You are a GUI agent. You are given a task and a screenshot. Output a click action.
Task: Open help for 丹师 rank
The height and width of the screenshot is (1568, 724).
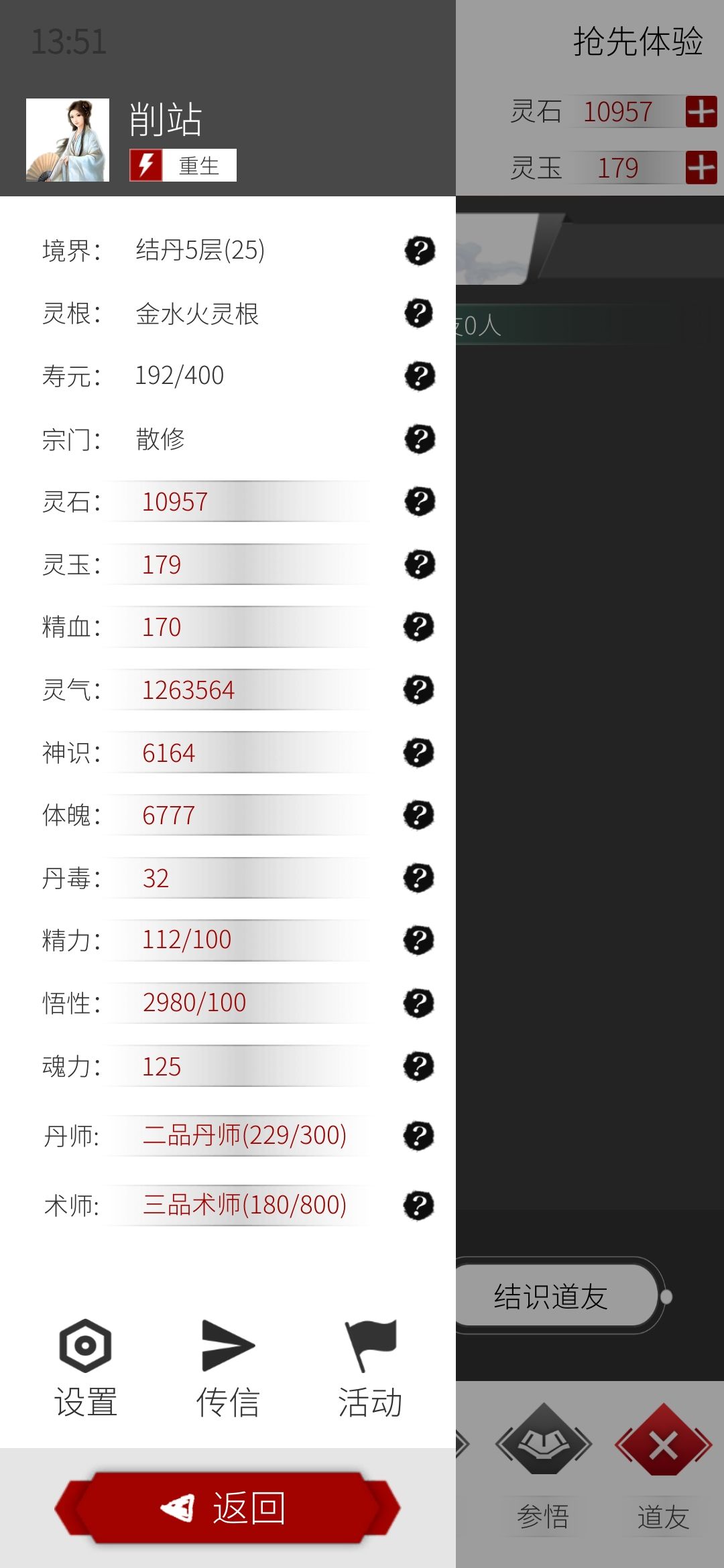click(x=419, y=1136)
